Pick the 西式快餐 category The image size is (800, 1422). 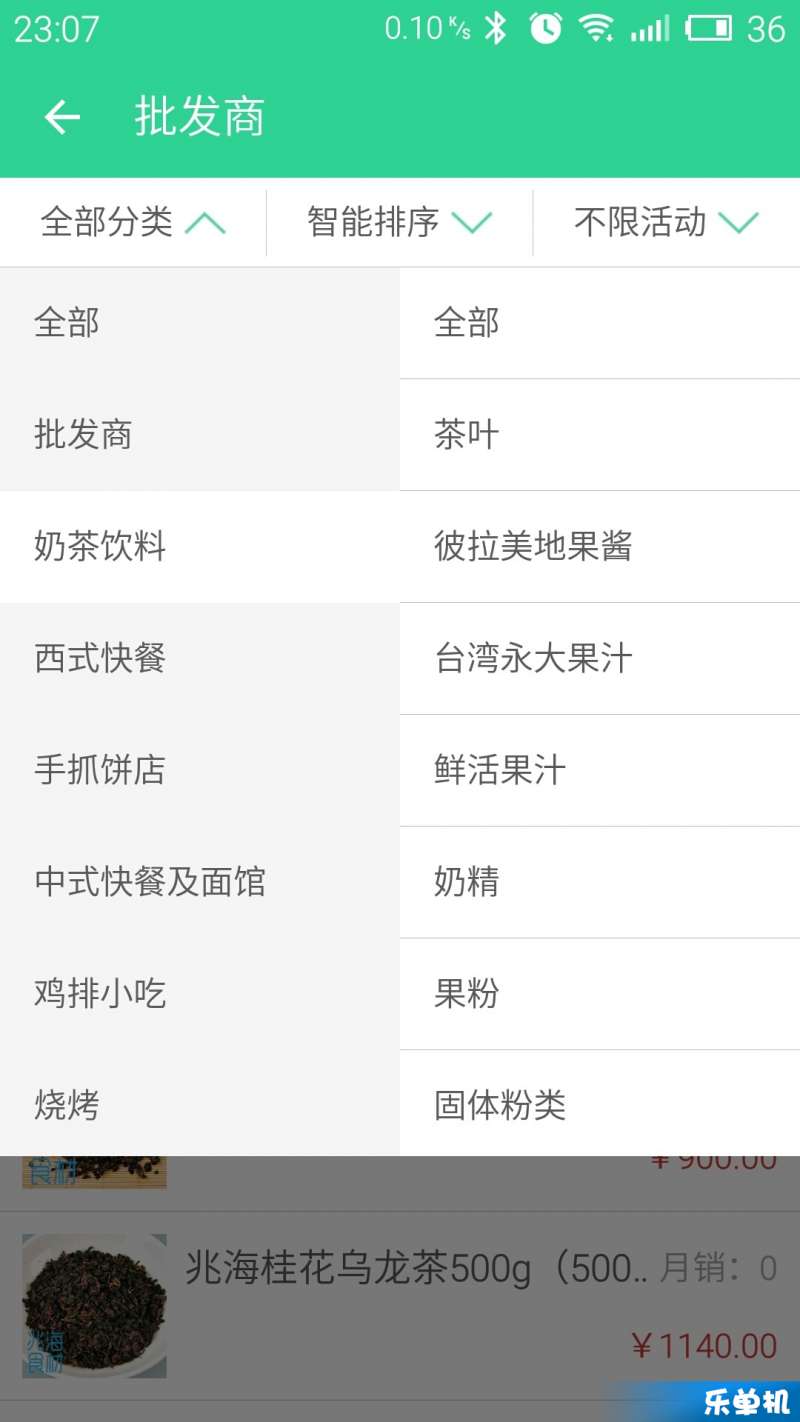tap(200, 659)
